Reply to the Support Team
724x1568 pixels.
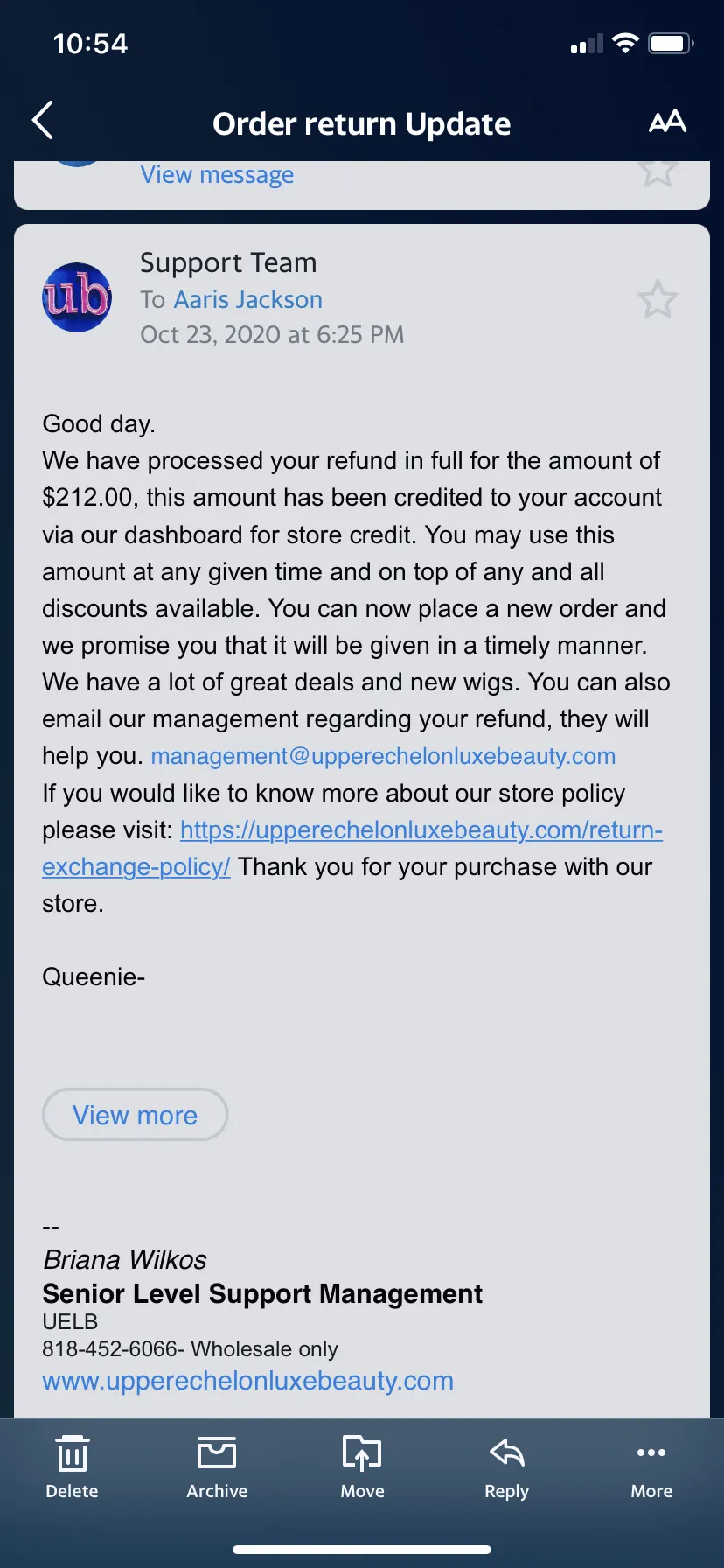tap(507, 1467)
